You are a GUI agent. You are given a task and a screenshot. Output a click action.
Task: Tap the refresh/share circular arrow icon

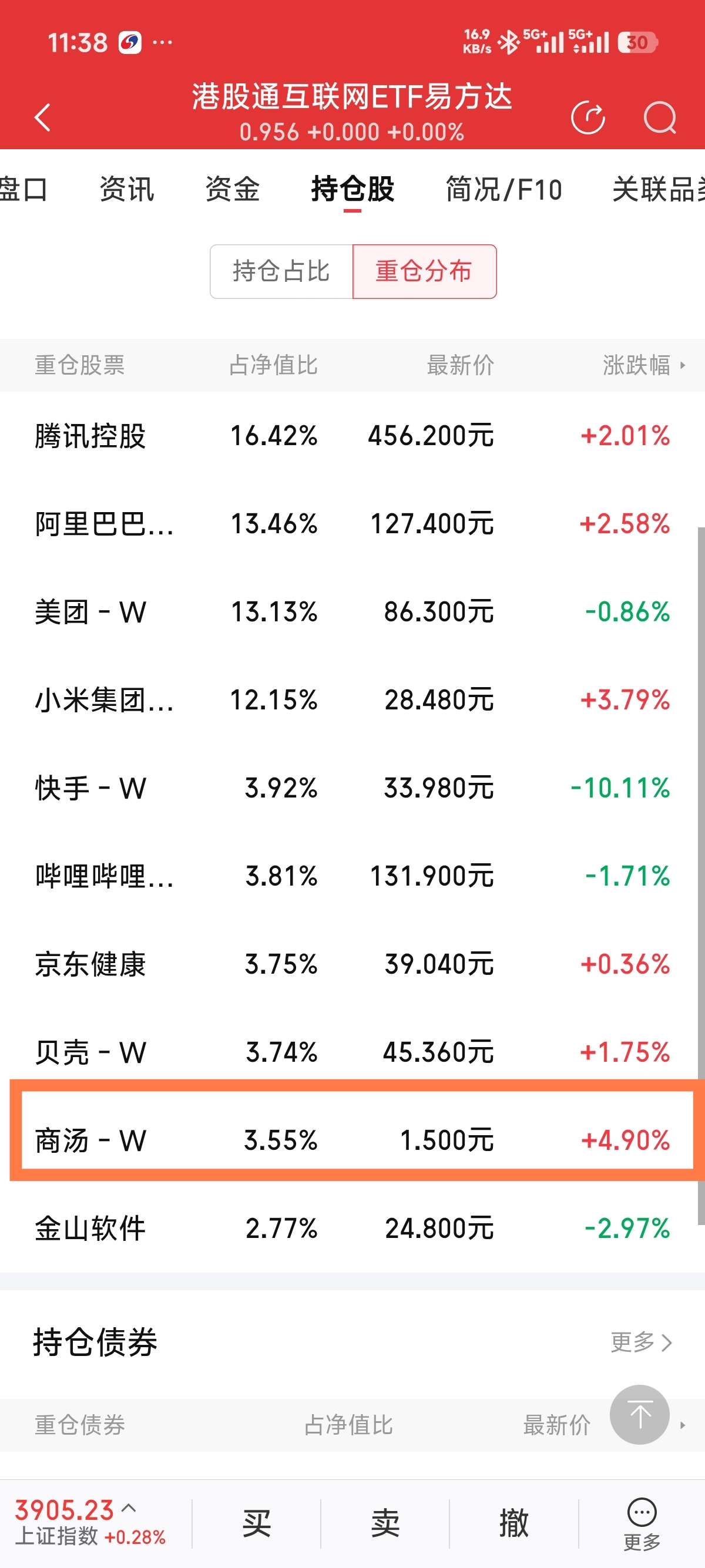[x=588, y=117]
